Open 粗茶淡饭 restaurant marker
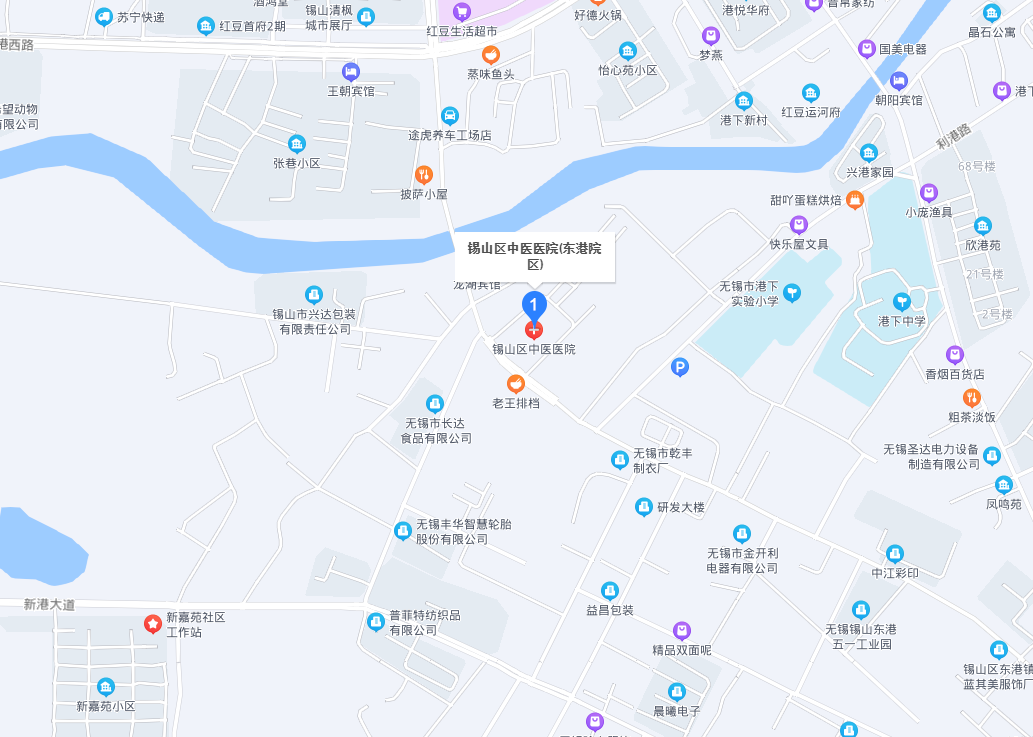The height and width of the screenshot is (737, 1033). point(972,398)
